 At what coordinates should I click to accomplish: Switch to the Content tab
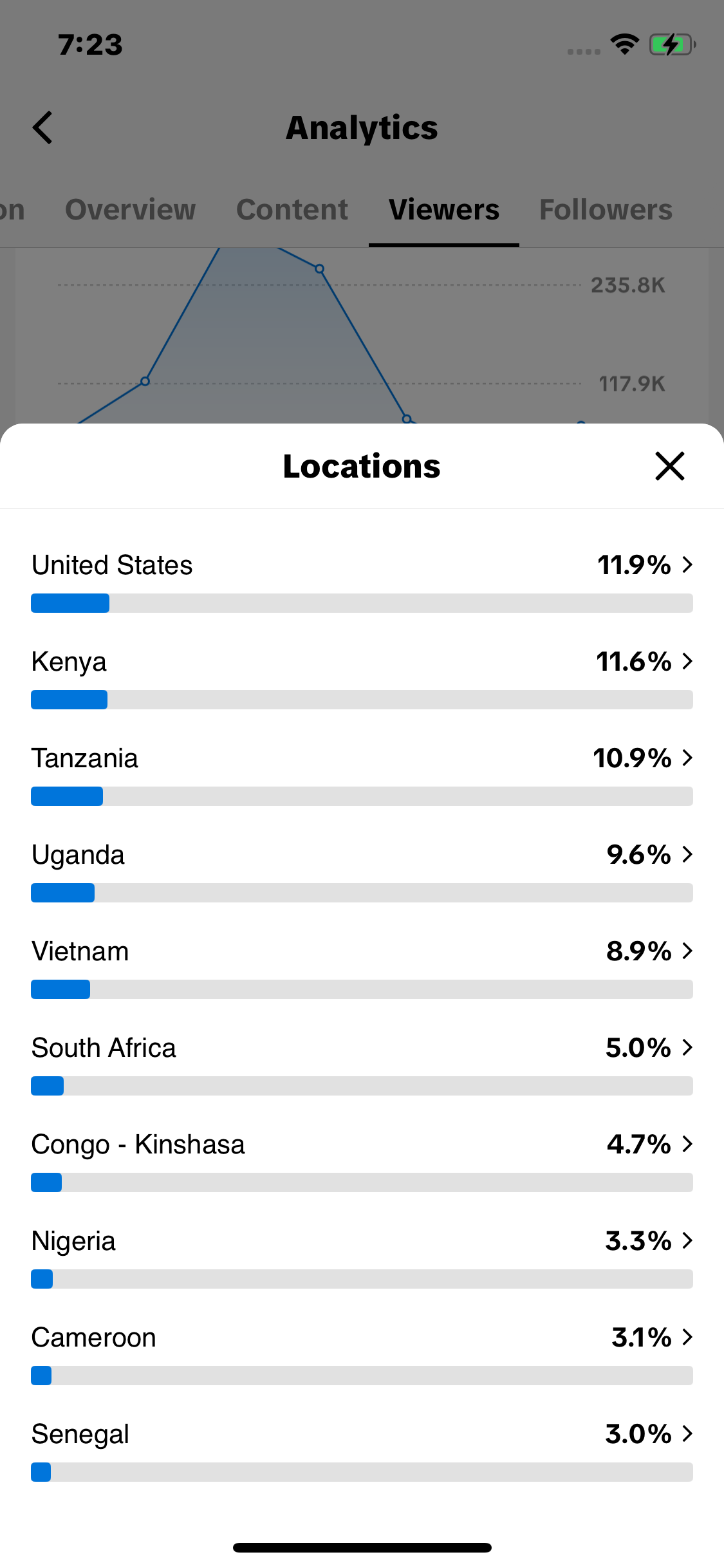(292, 210)
